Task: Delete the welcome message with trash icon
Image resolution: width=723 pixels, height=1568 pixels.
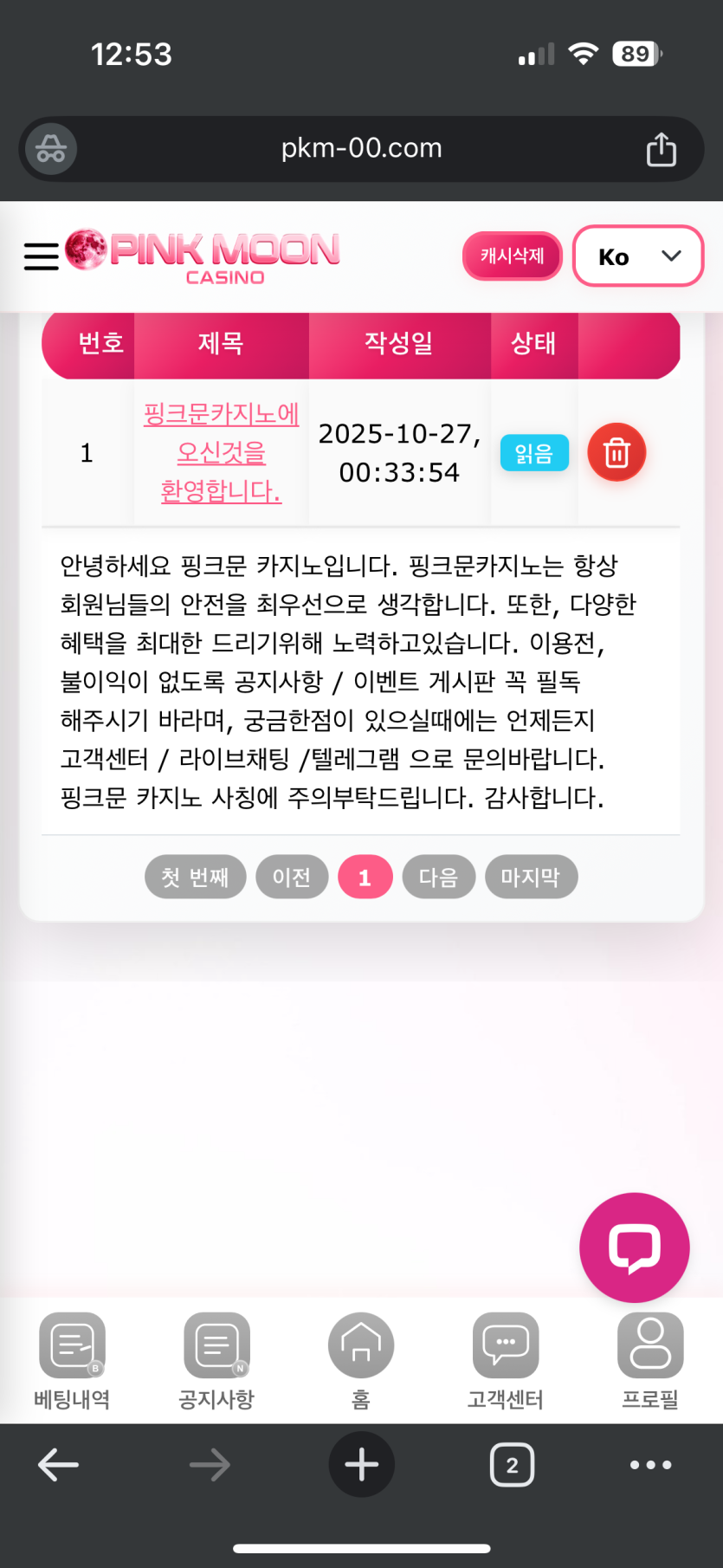Action: 616,452
